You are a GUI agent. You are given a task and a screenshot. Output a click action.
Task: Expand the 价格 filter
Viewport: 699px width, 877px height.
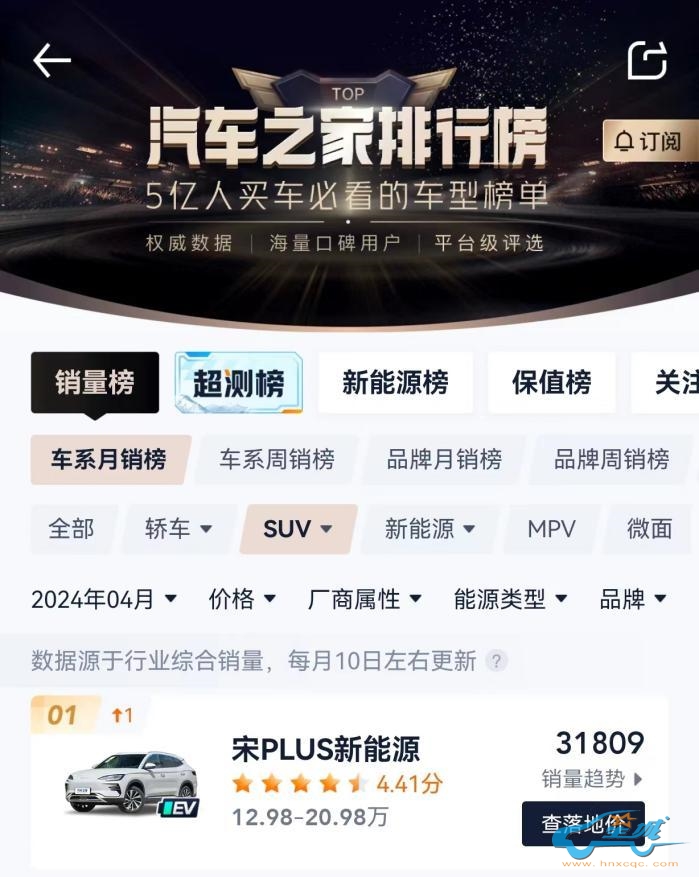tap(242, 599)
